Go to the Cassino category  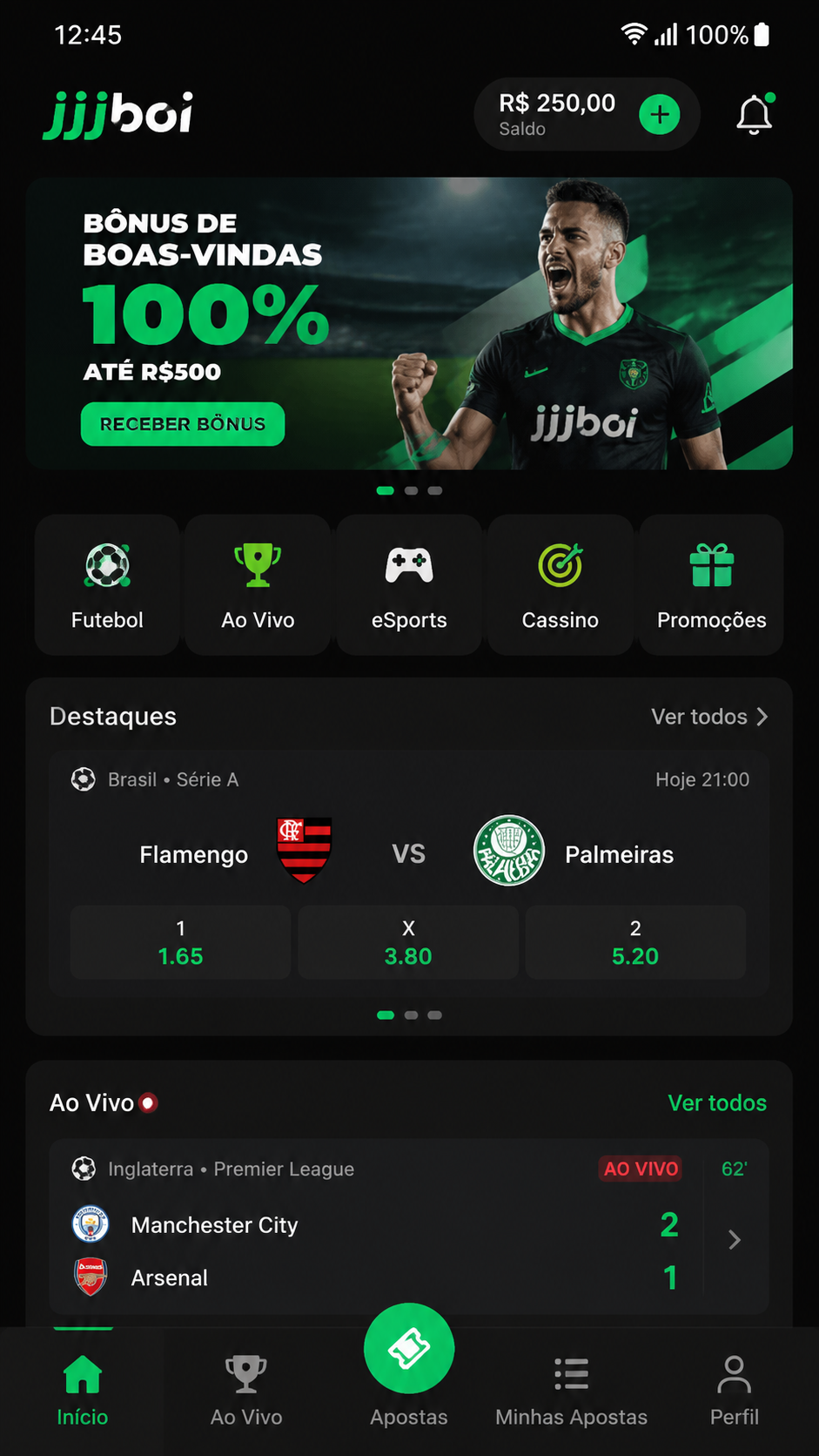[x=560, y=584]
